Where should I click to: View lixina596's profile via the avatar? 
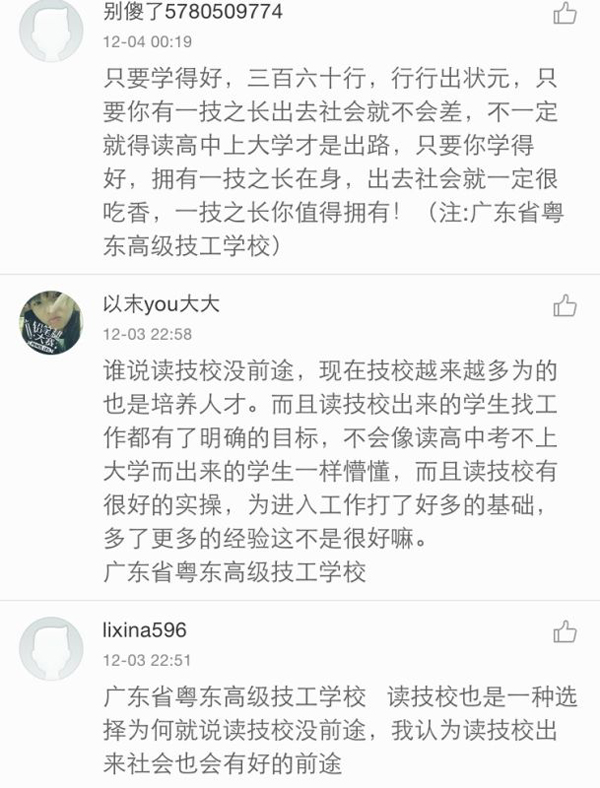[x=51, y=648]
